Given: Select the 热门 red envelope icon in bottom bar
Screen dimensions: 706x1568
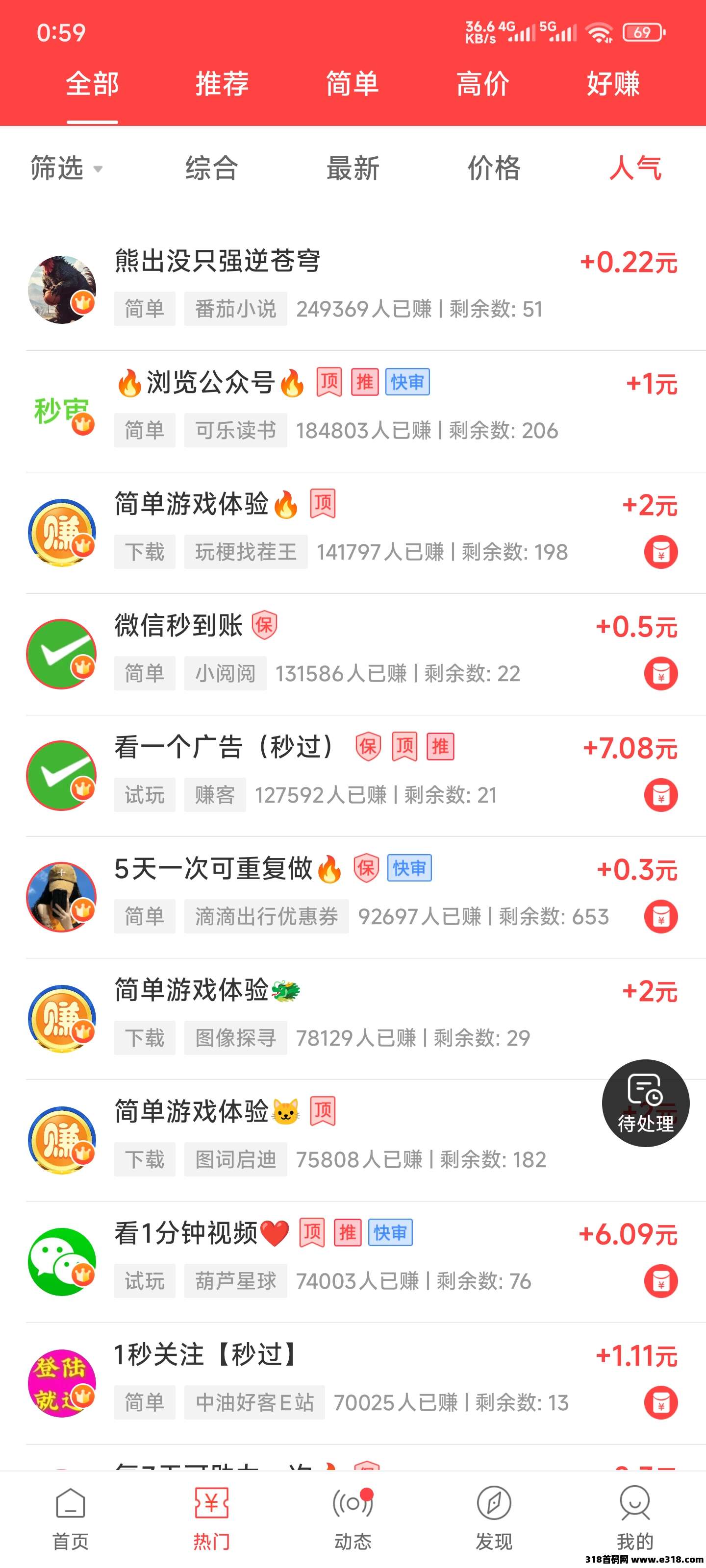Looking at the screenshot, I should [x=211, y=1503].
